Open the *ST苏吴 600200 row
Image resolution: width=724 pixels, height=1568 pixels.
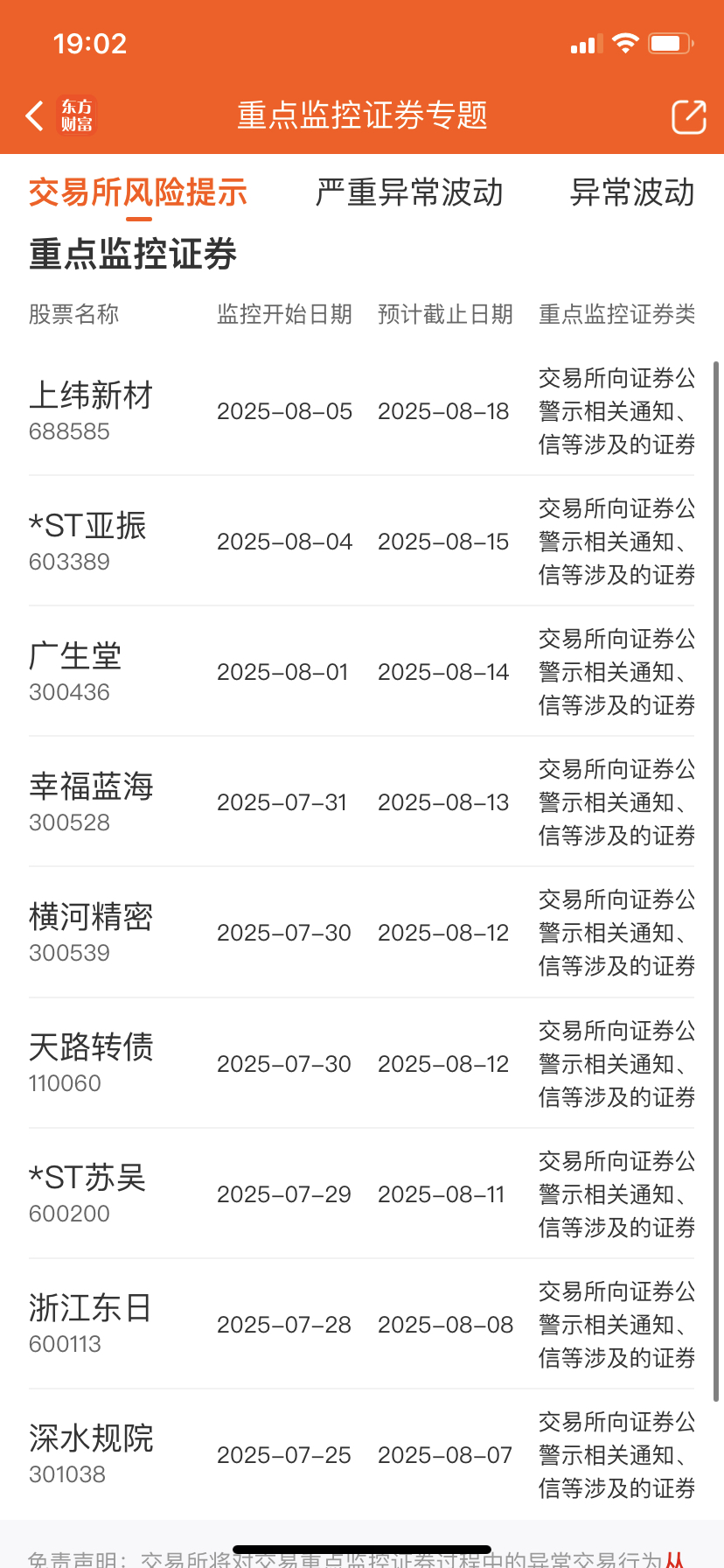point(362,1193)
